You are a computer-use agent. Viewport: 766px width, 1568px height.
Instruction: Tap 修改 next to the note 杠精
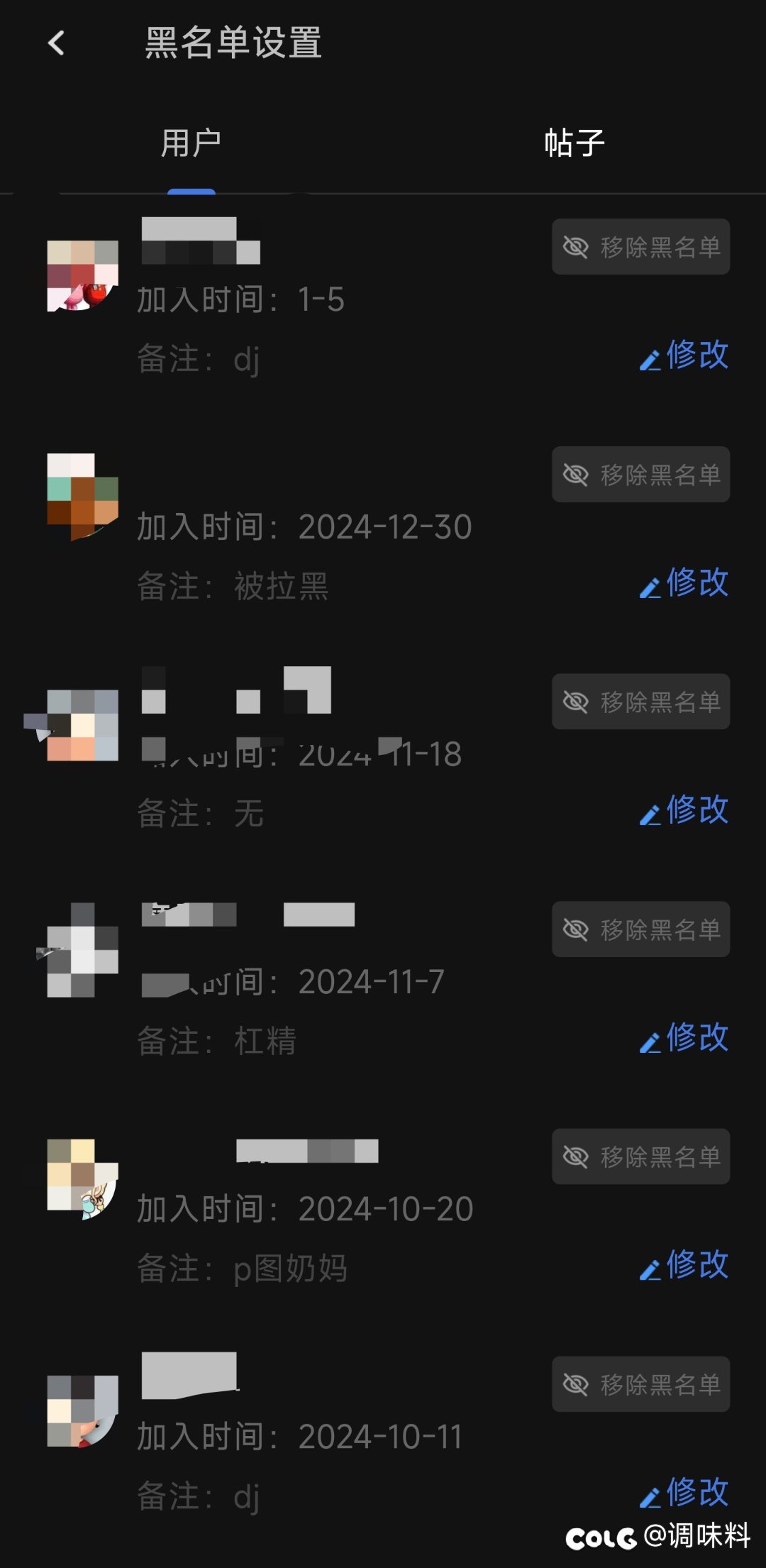pyautogui.click(x=684, y=1037)
